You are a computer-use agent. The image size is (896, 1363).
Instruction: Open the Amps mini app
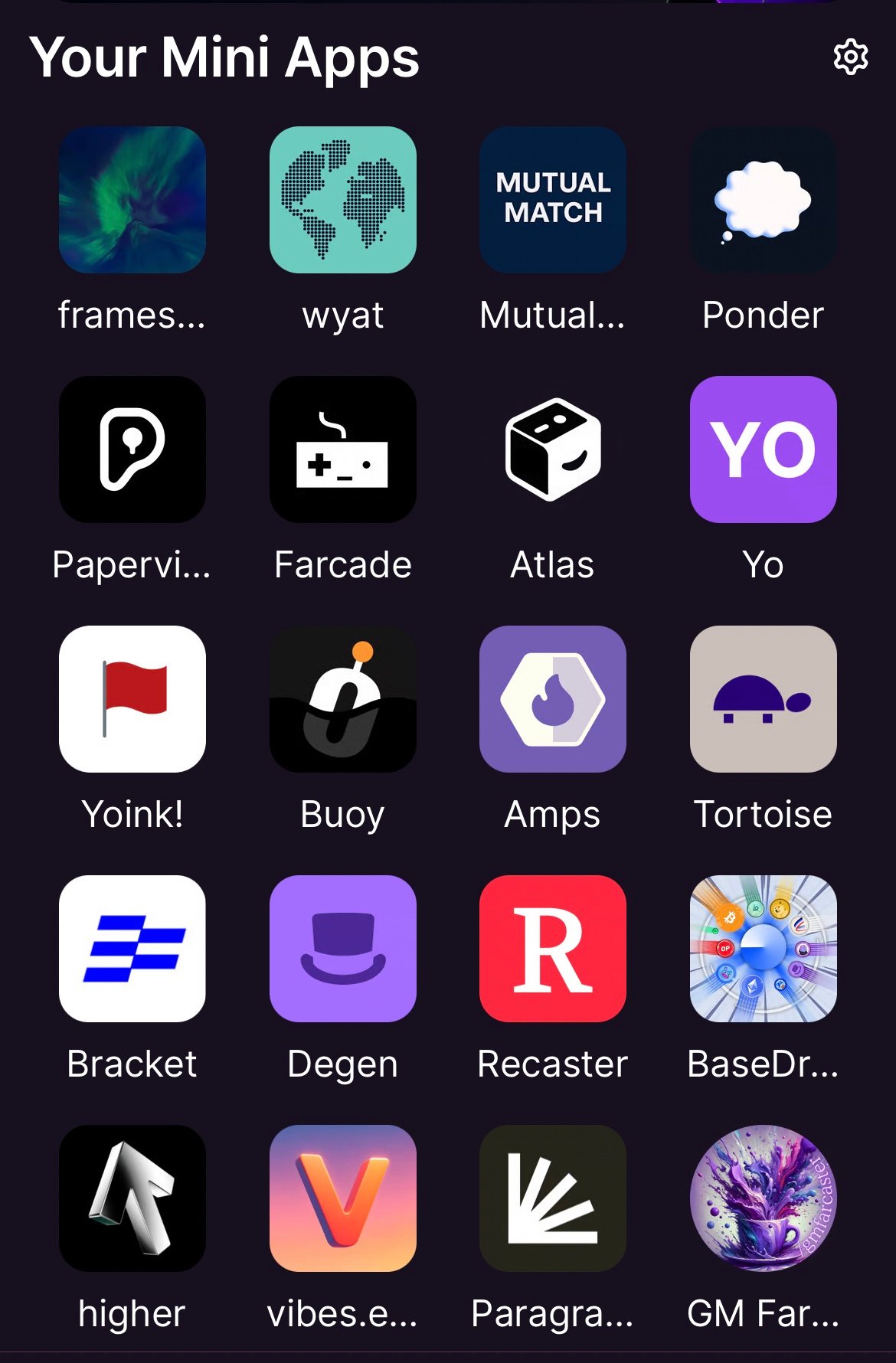553,699
